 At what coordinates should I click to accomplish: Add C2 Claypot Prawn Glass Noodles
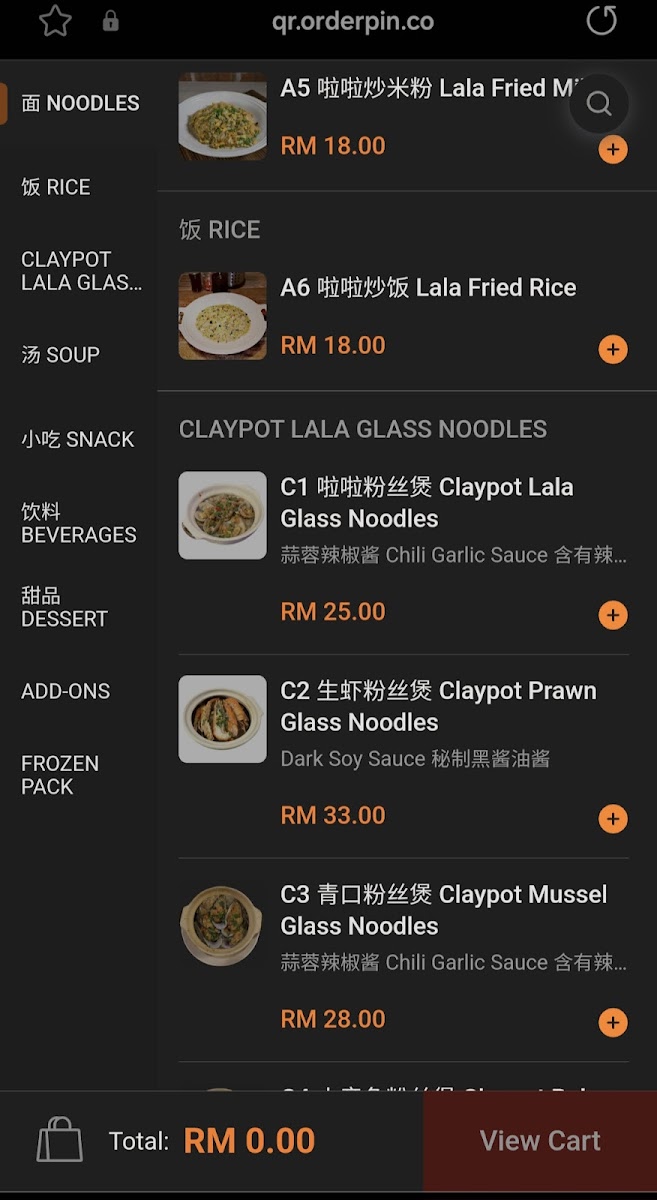613,819
